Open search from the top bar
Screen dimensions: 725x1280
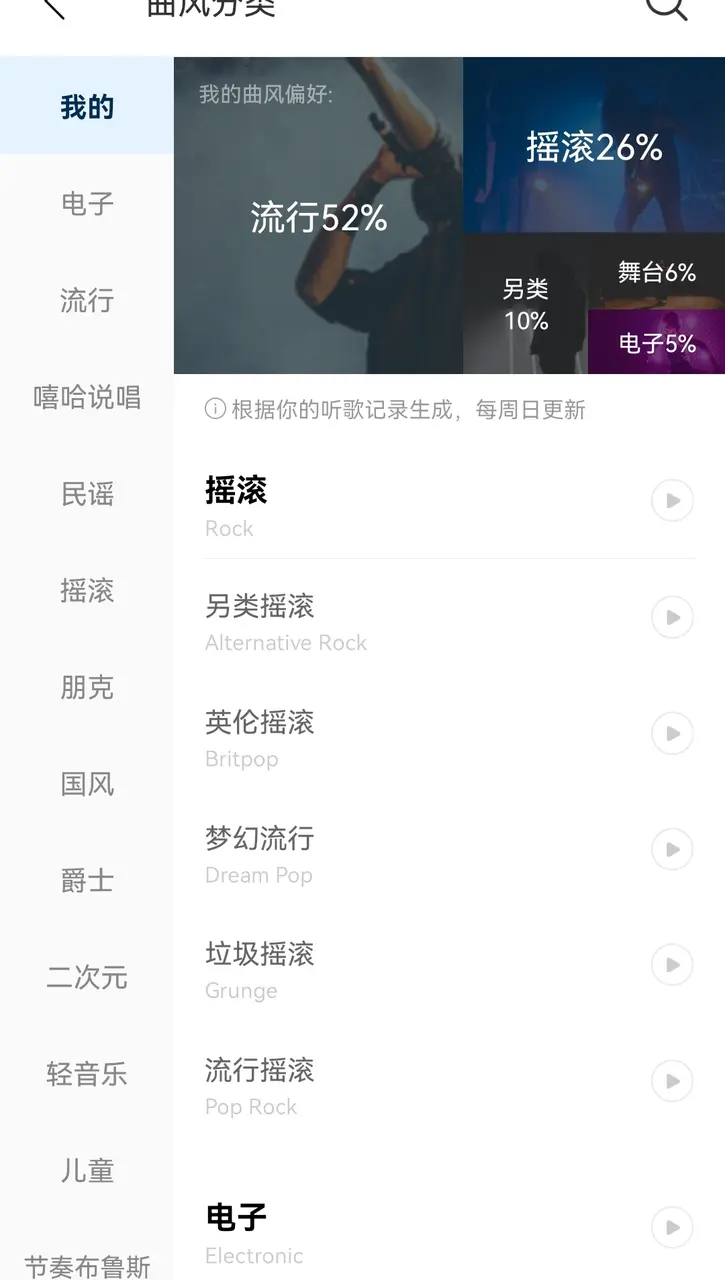coord(666,8)
